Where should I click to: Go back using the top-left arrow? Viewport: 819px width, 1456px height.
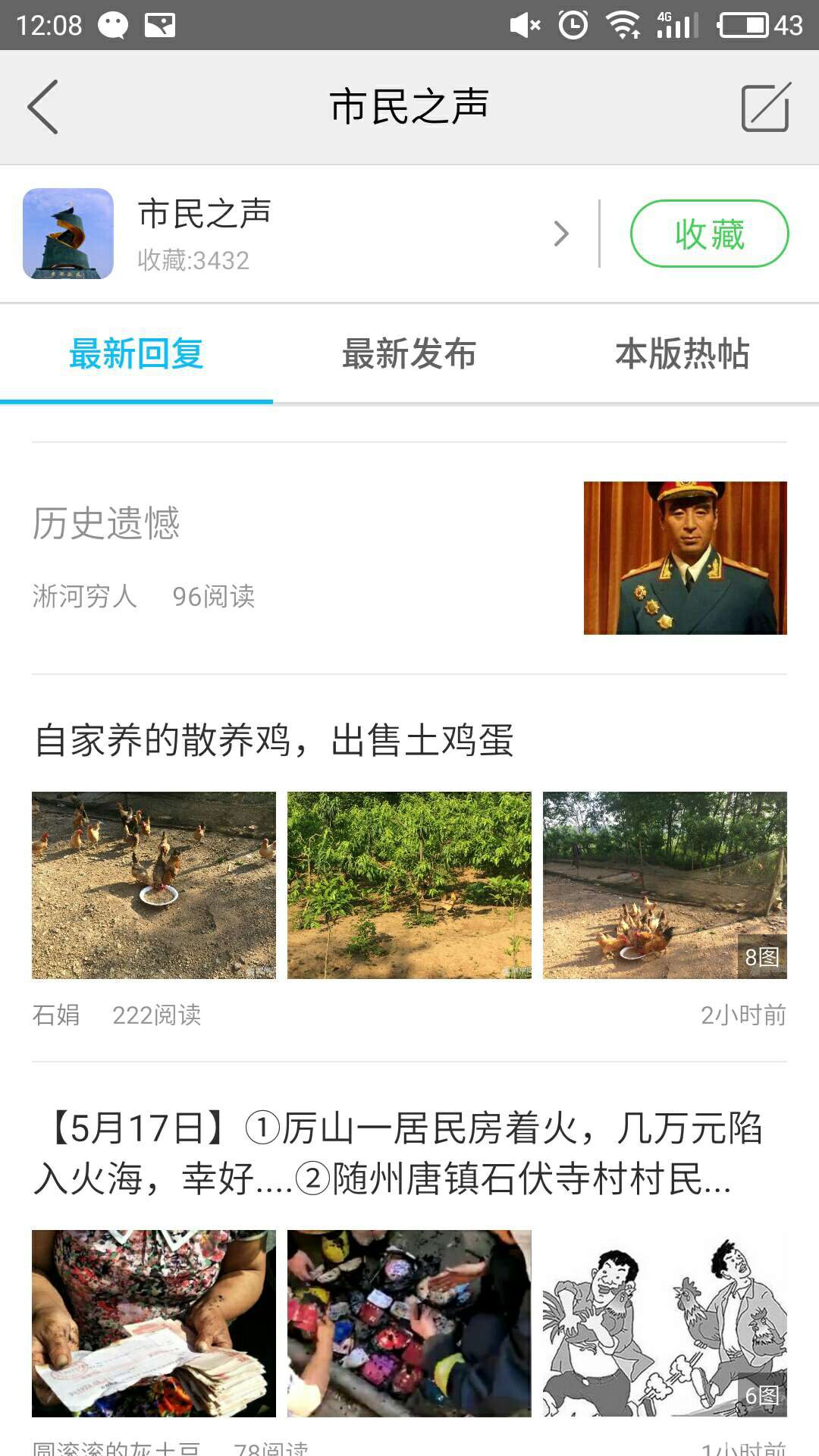[x=43, y=107]
